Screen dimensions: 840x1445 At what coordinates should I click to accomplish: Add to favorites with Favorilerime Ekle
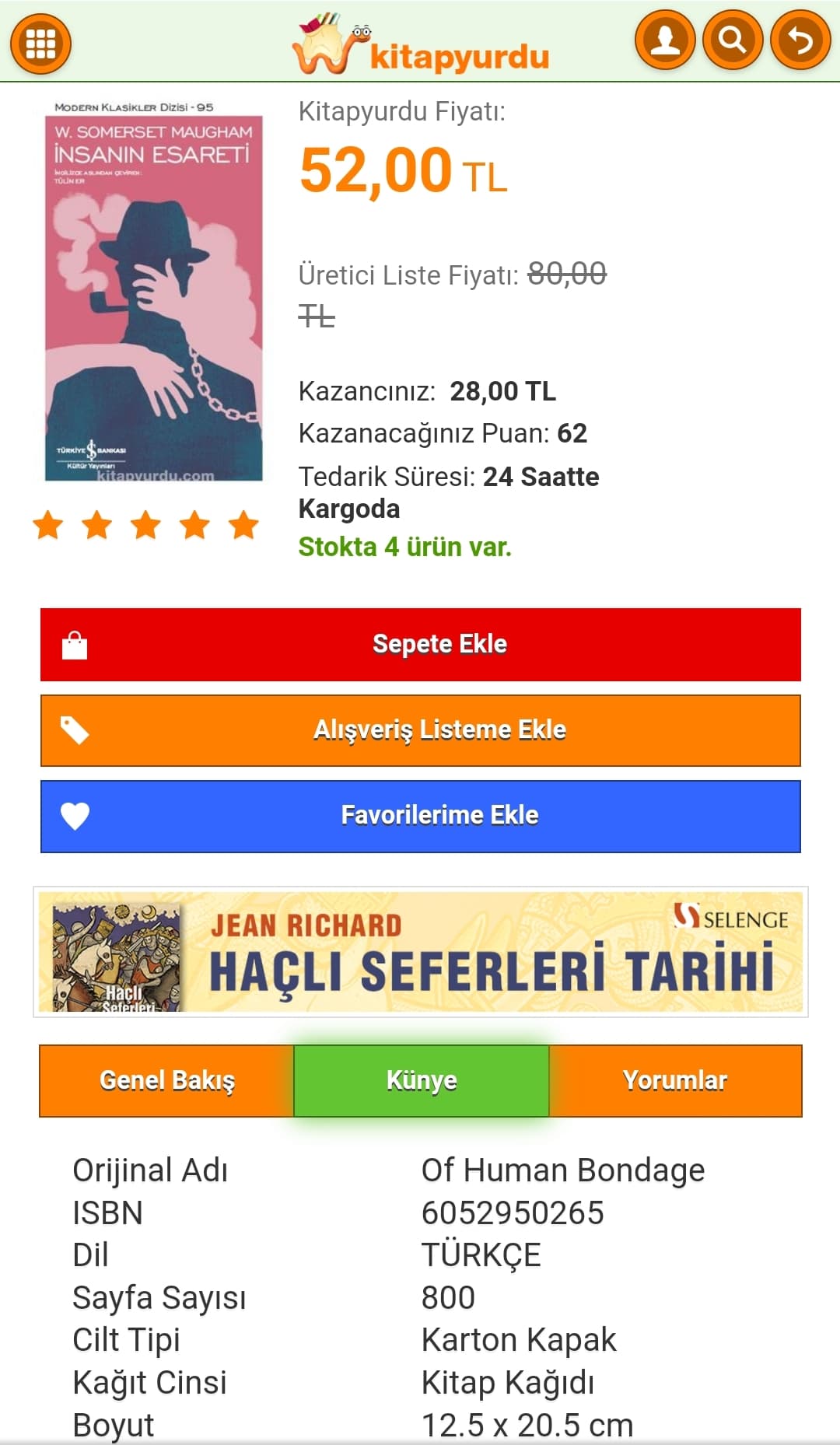(x=421, y=816)
